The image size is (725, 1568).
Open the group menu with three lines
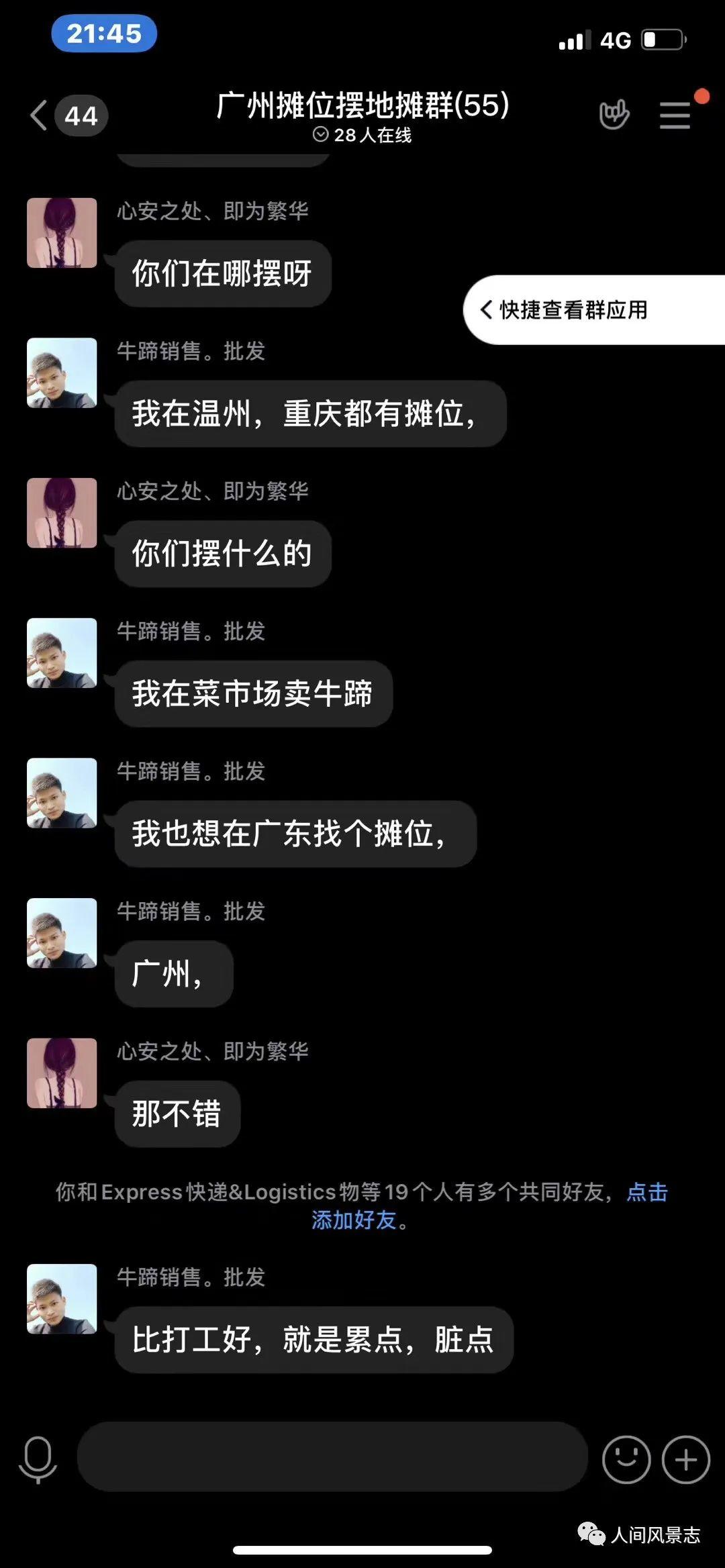(675, 115)
